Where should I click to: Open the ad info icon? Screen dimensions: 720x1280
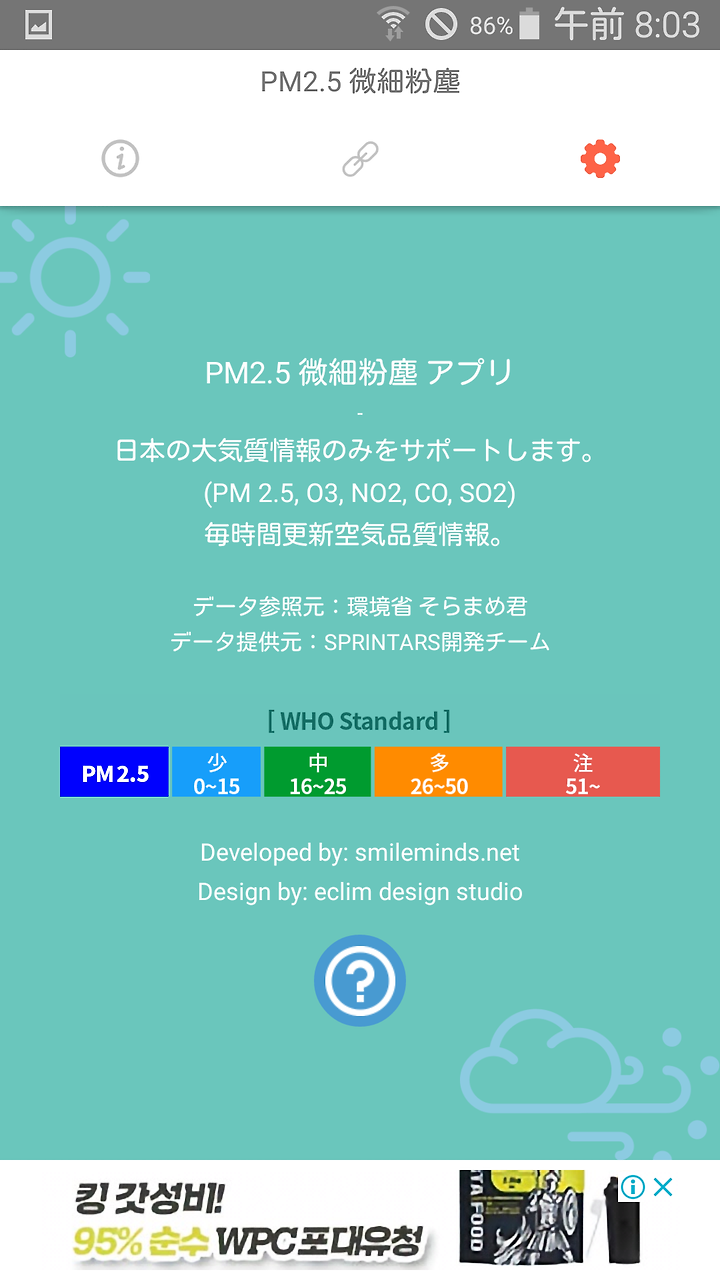[x=633, y=1187]
